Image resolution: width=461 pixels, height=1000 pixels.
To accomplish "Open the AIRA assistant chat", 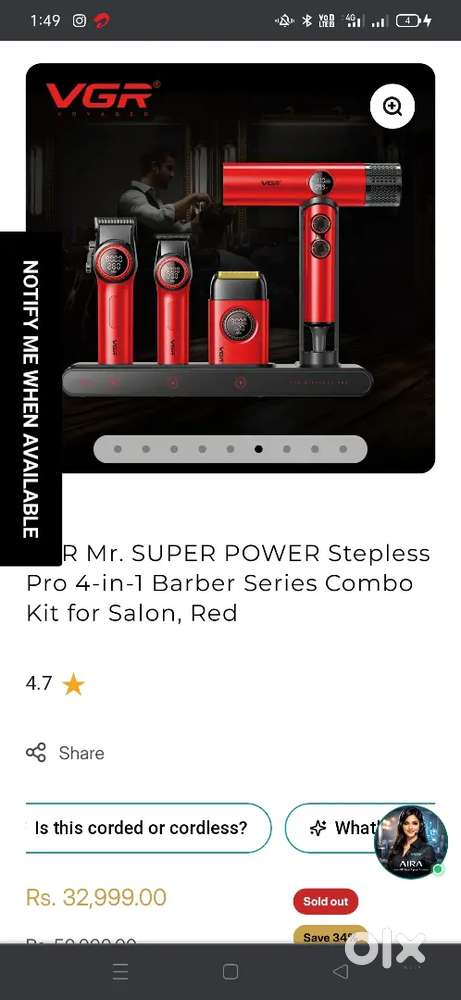I will tap(411, 842).
